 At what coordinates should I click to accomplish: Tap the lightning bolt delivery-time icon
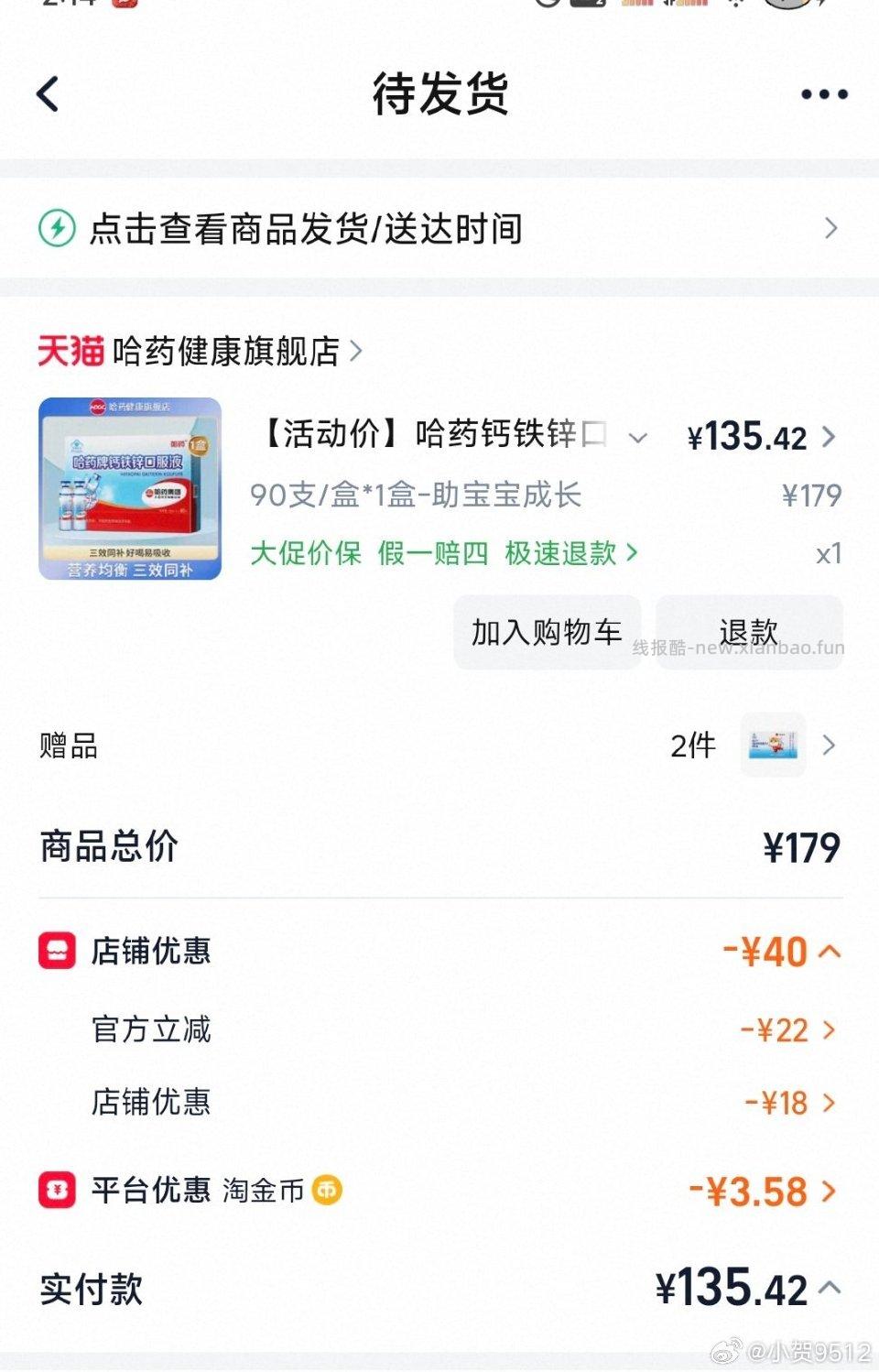pyautogui.click(x=57, y=229)
